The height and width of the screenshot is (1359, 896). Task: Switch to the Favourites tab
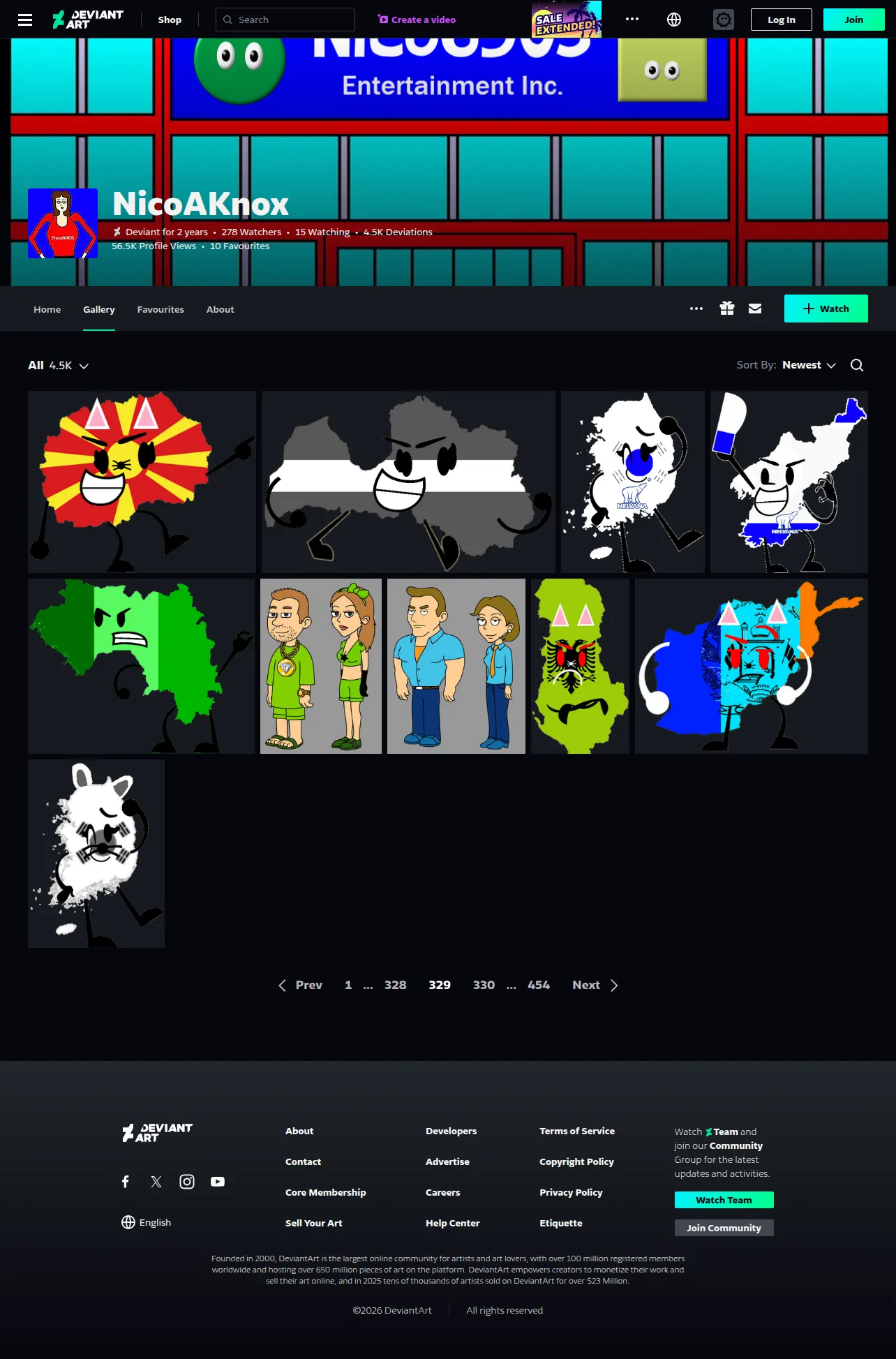(160, 309)
